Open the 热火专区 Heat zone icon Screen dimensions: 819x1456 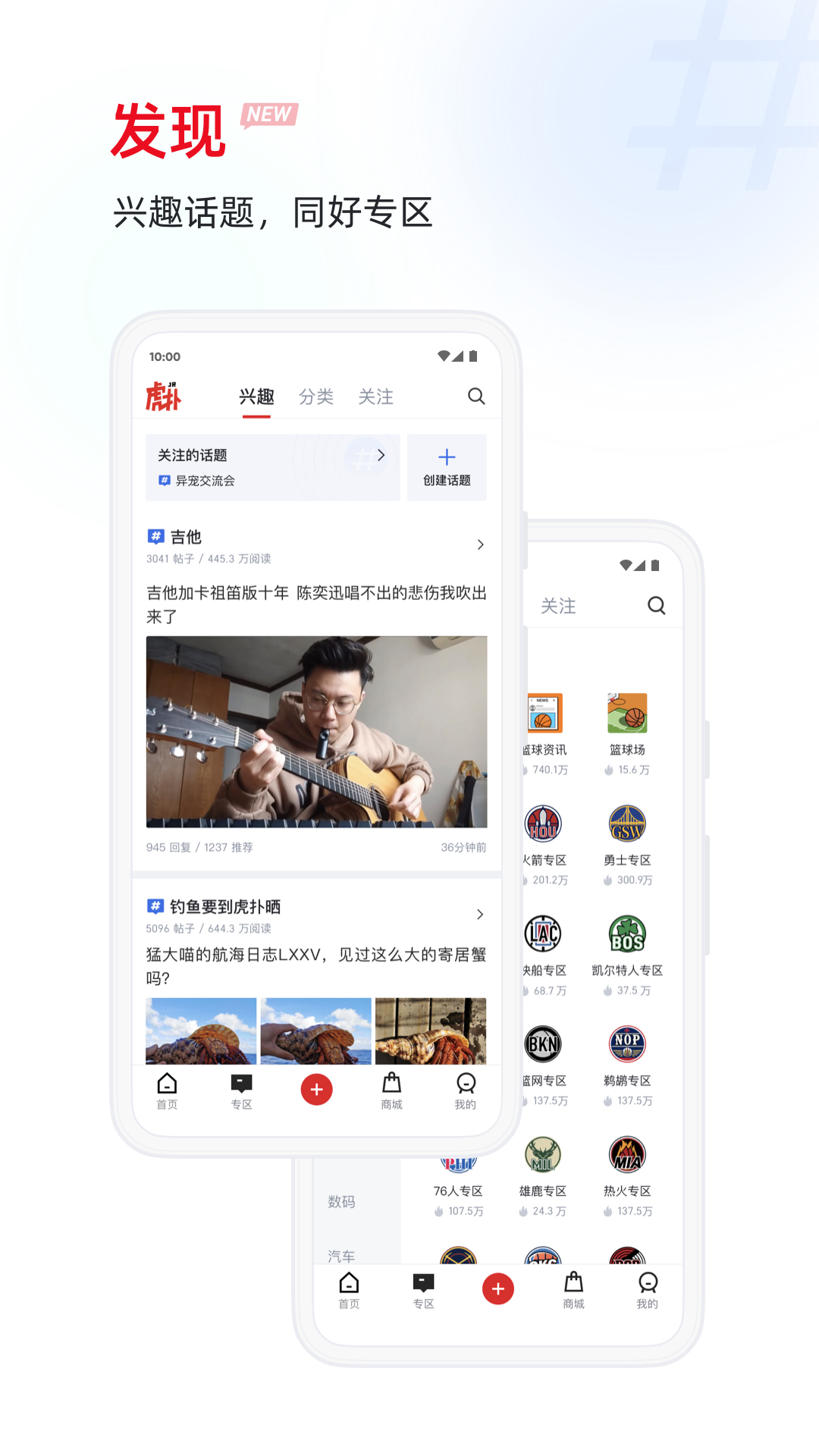(x=628, y=1153)
